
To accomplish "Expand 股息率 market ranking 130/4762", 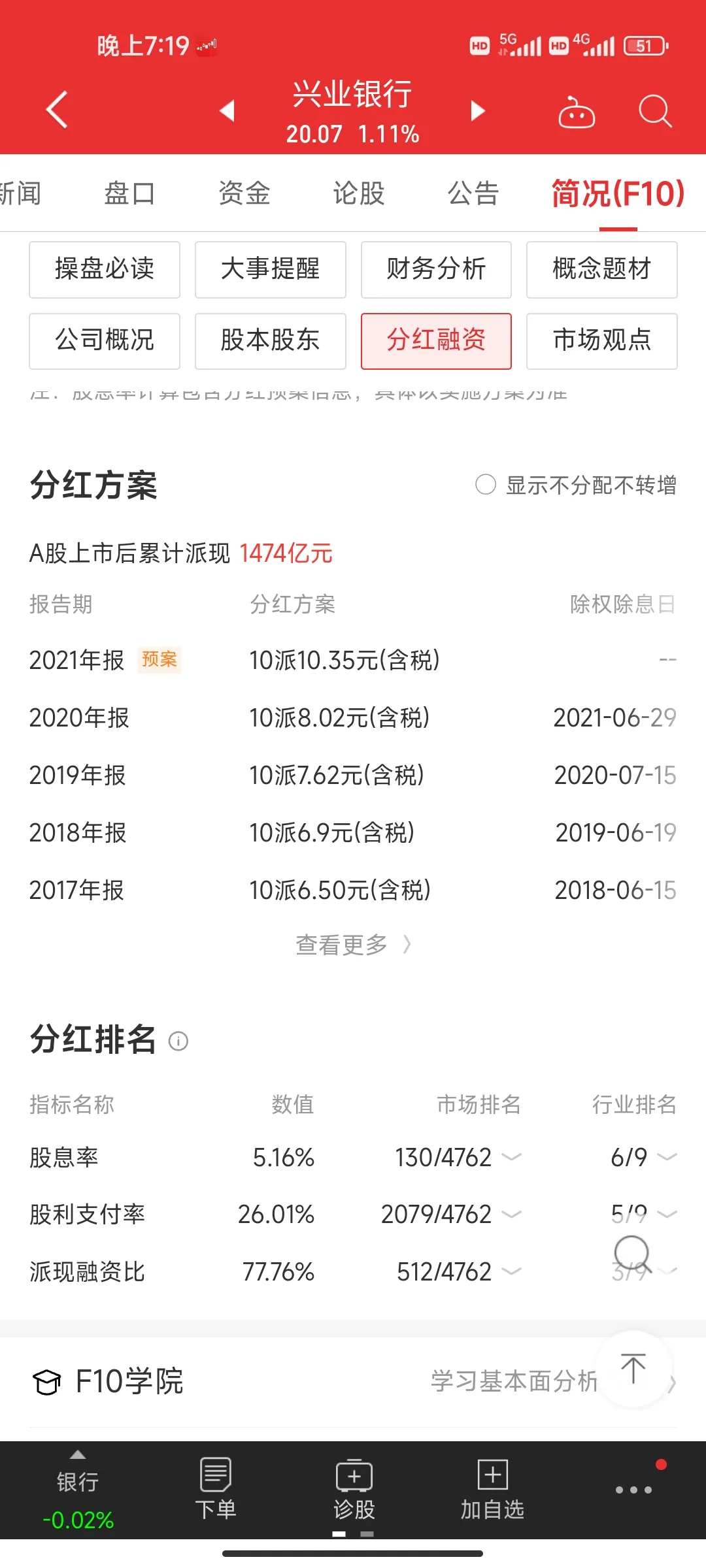I will pos(458,1158).
